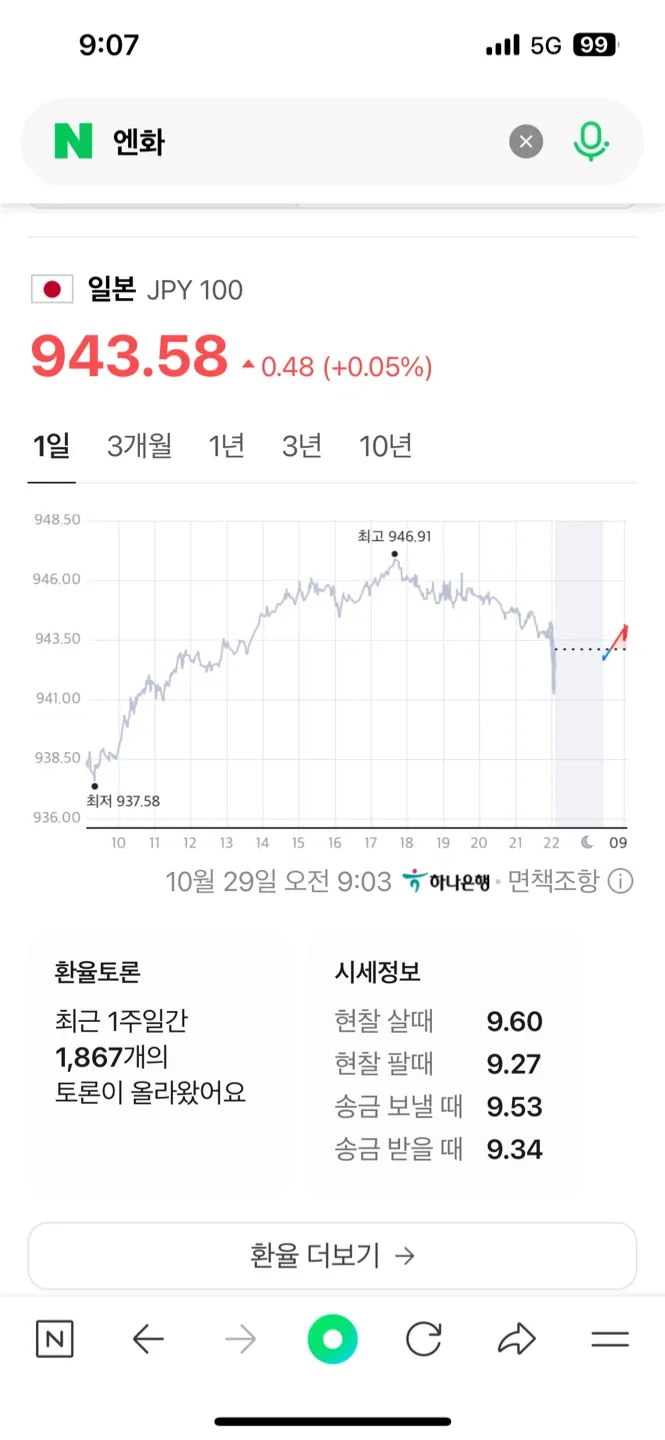Select the 1일 chart tab
Viewport: 665px width, 1440px height.
point(51,446)
